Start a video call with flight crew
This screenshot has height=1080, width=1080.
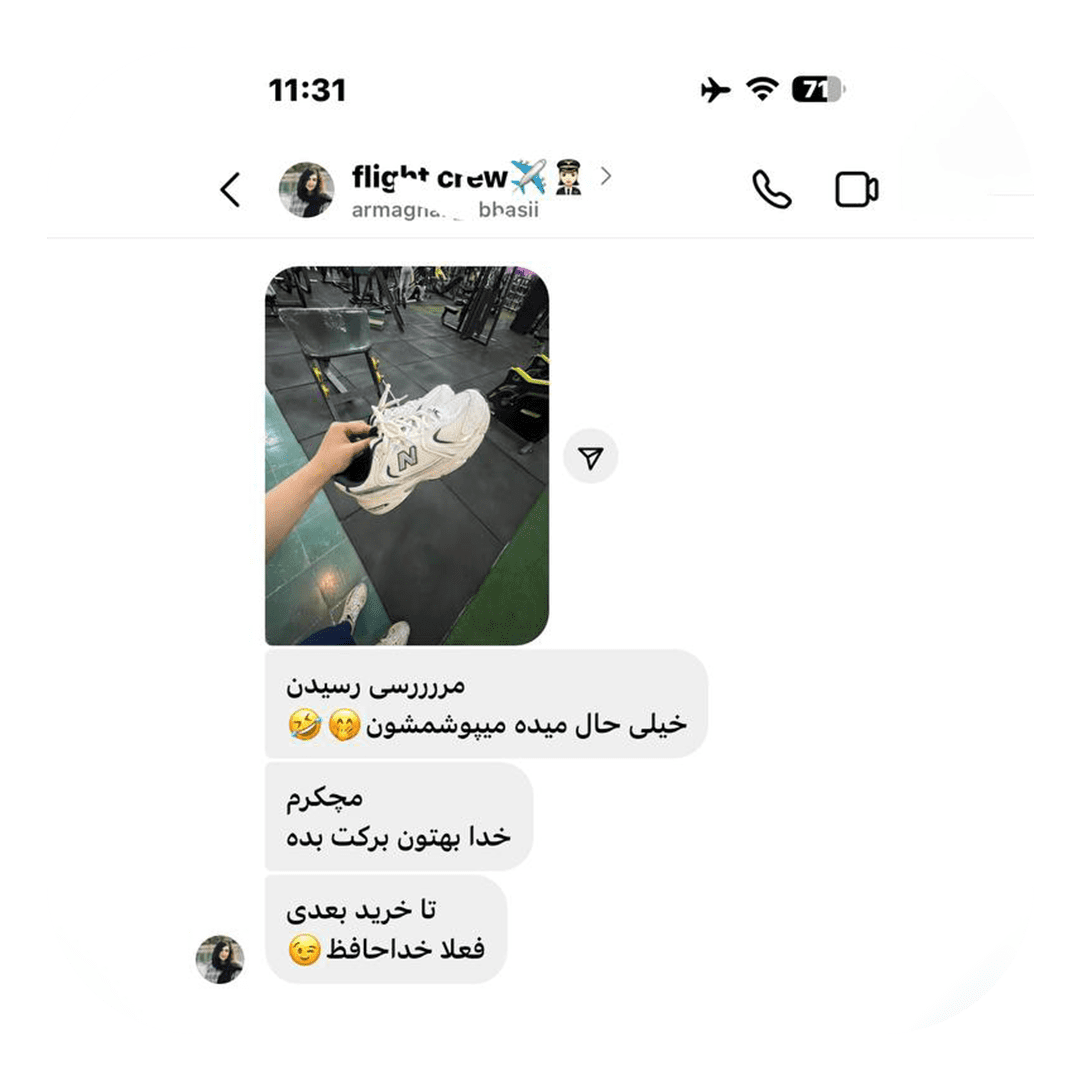(x=856, y=189)
